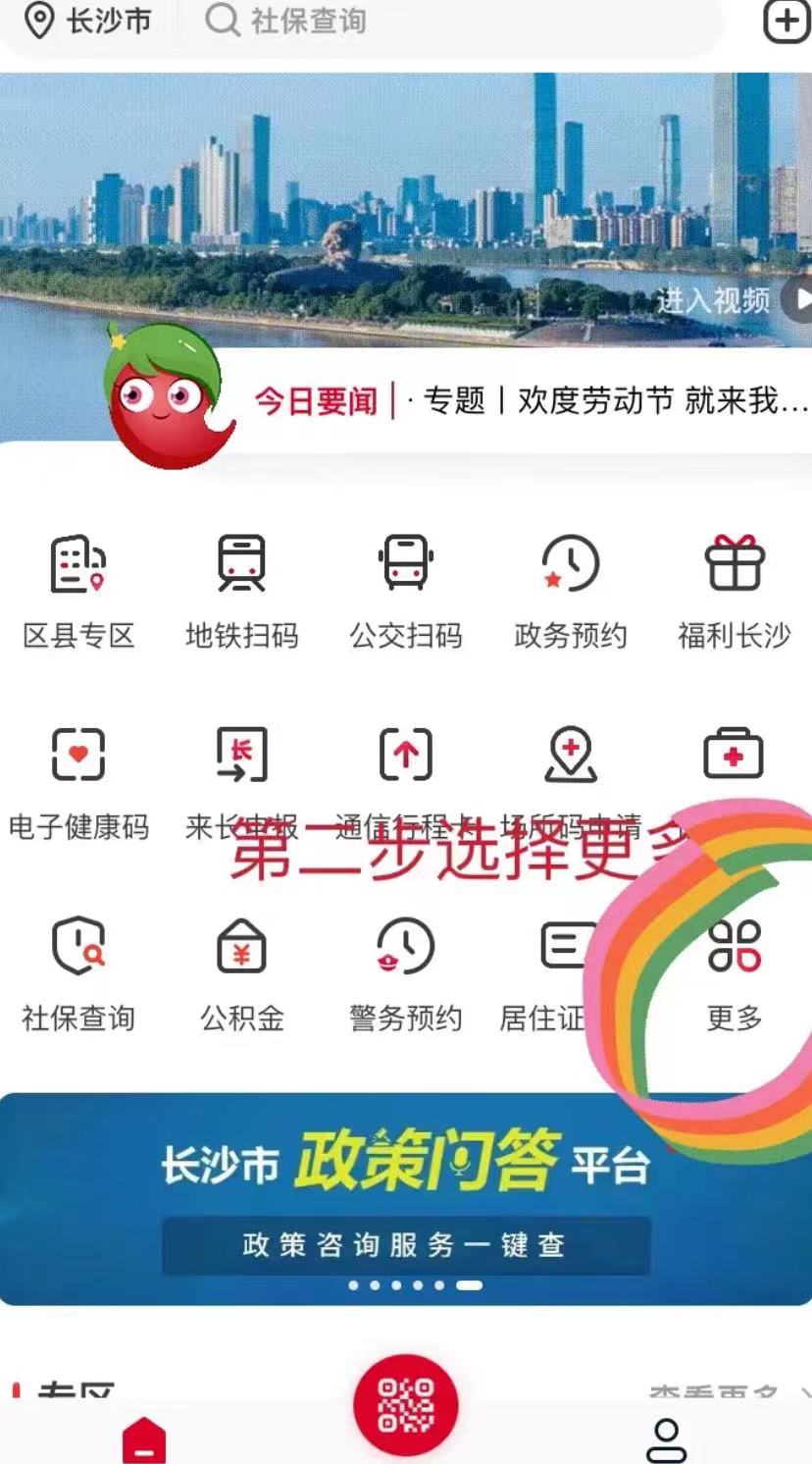Switch to the profile tab
812x1464 pixels.
667,1438
